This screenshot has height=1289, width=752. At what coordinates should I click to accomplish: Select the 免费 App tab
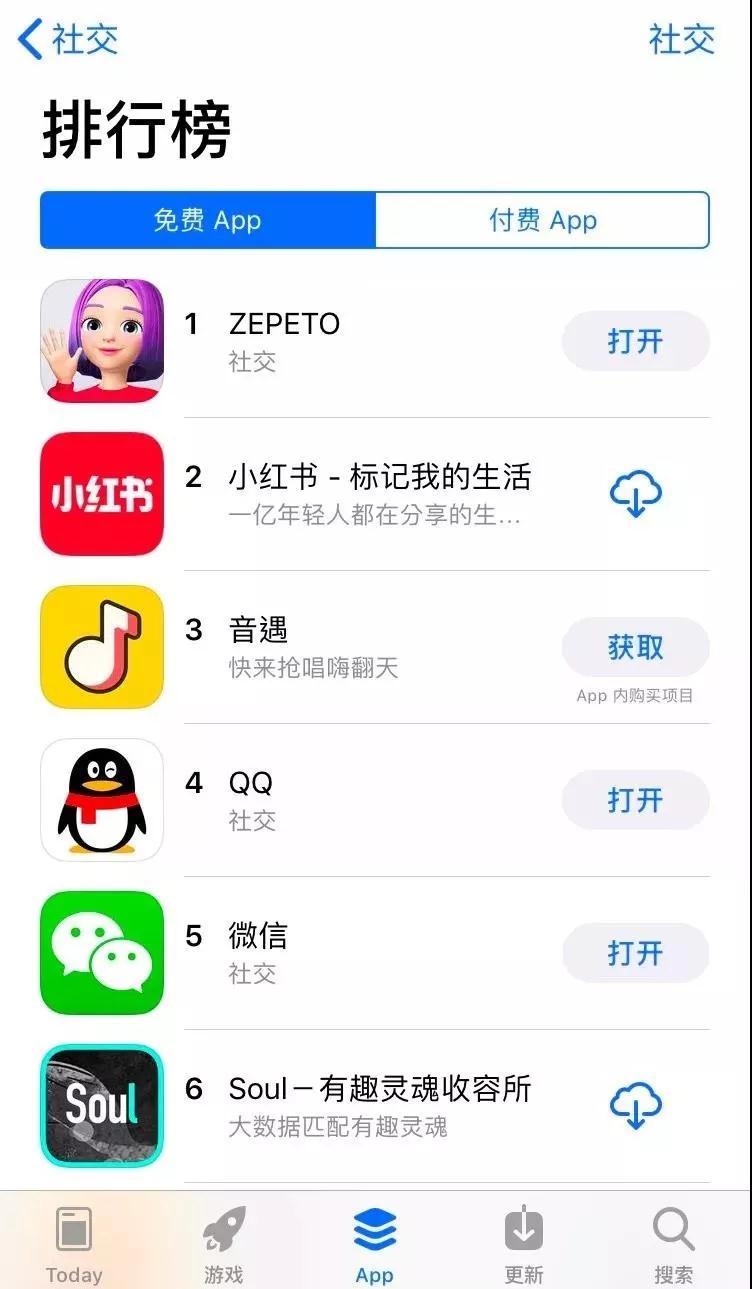pos(208,220)
